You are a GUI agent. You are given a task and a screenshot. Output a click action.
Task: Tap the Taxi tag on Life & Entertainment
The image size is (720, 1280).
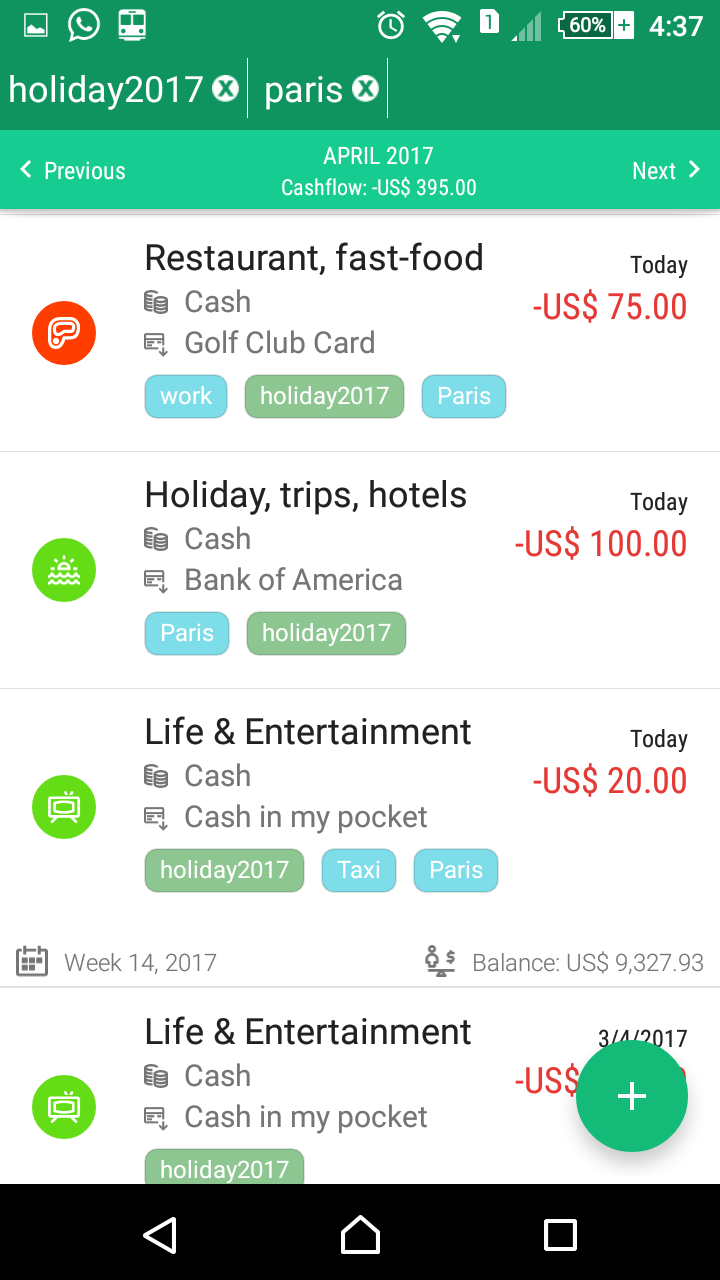pos(358,870)
